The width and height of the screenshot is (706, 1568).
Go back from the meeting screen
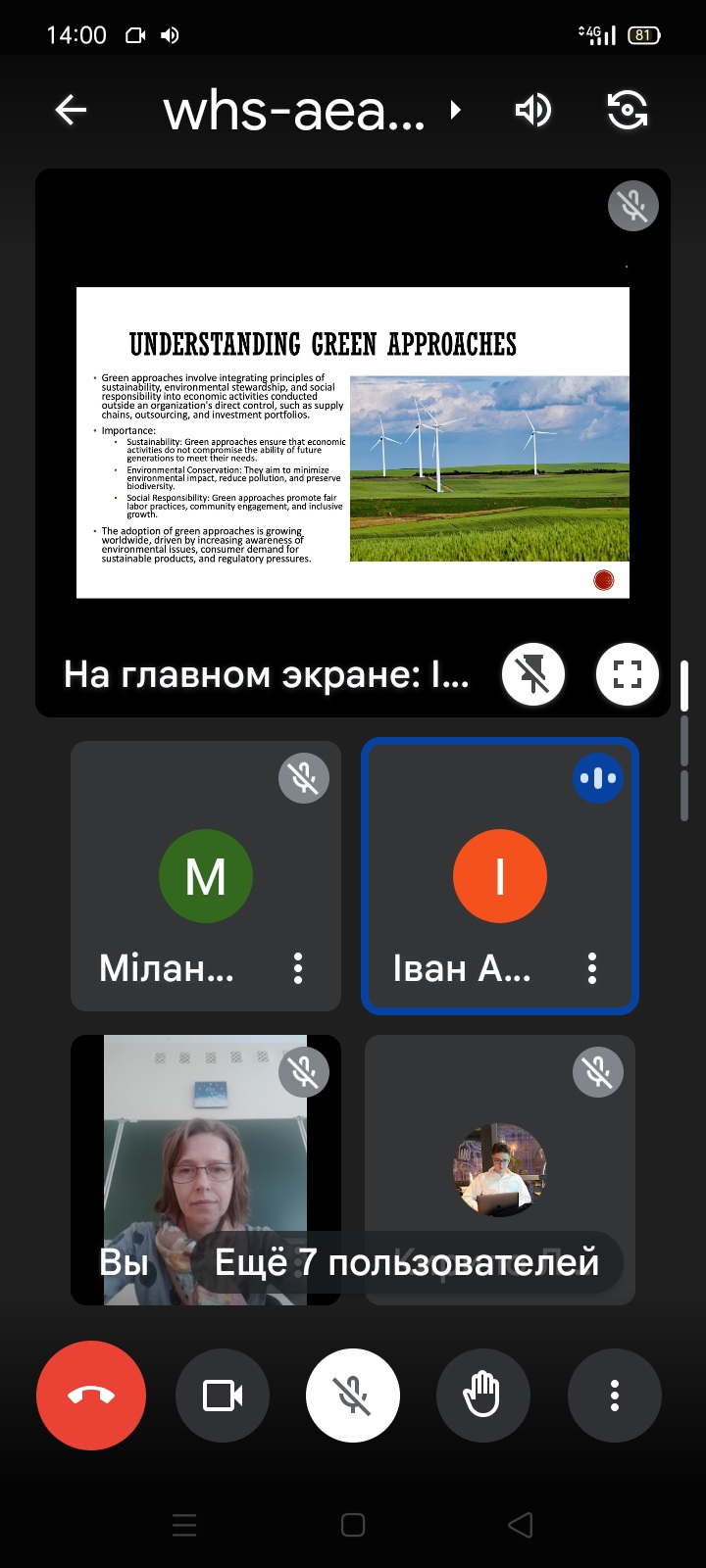[71, 110]
